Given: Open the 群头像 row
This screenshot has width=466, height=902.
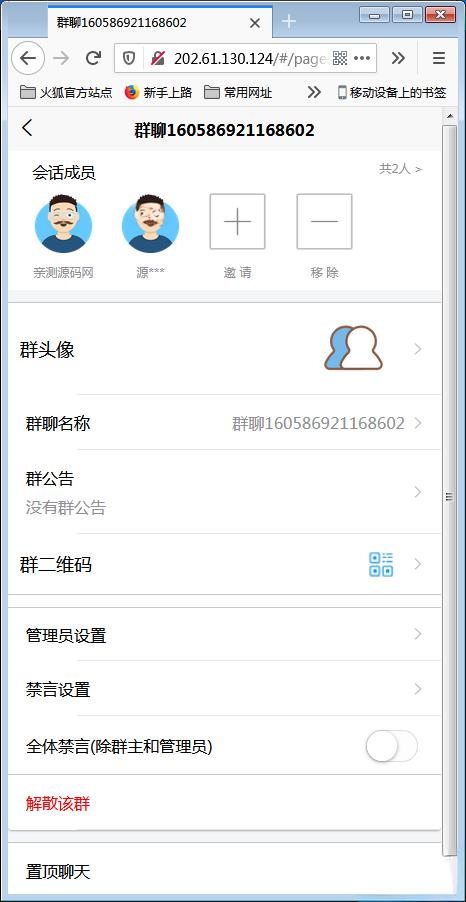Looking at the screenshot, I should pos(224,349).
